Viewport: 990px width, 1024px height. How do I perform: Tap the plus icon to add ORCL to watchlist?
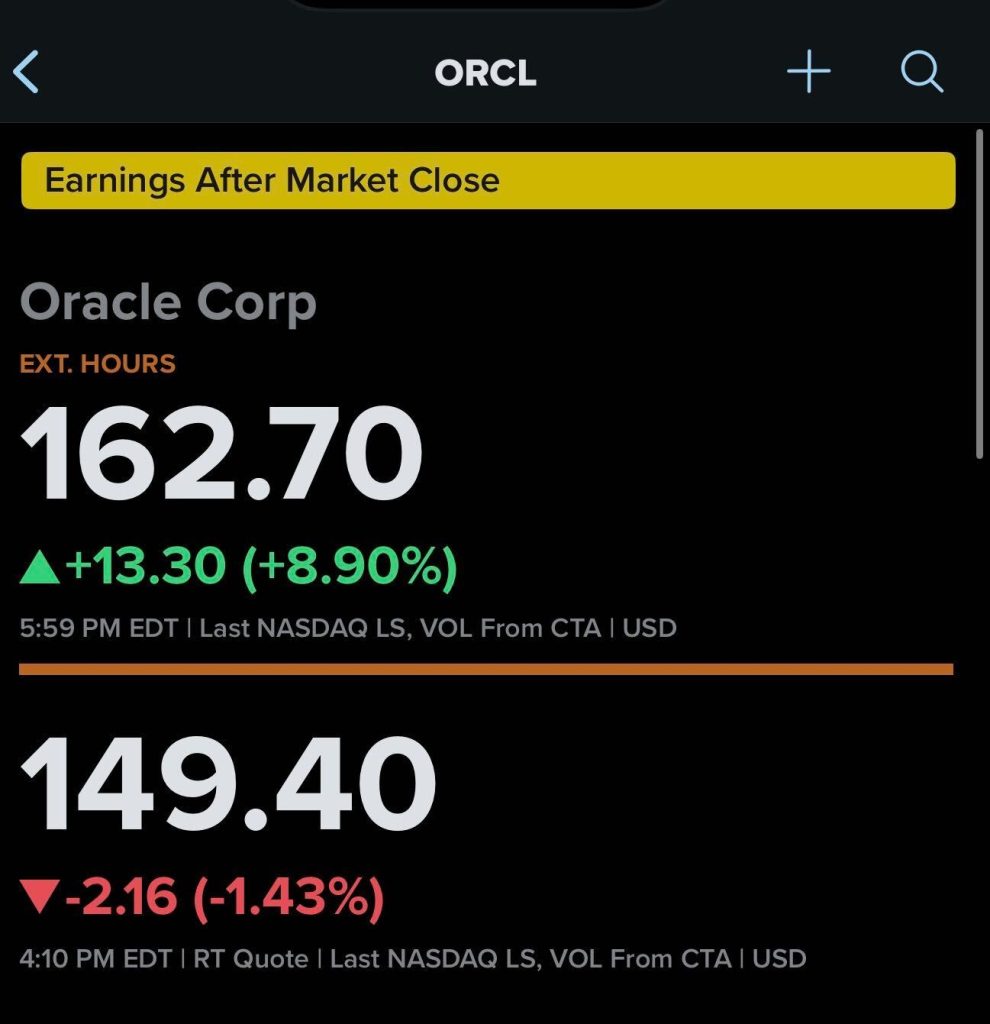(809, 71)
